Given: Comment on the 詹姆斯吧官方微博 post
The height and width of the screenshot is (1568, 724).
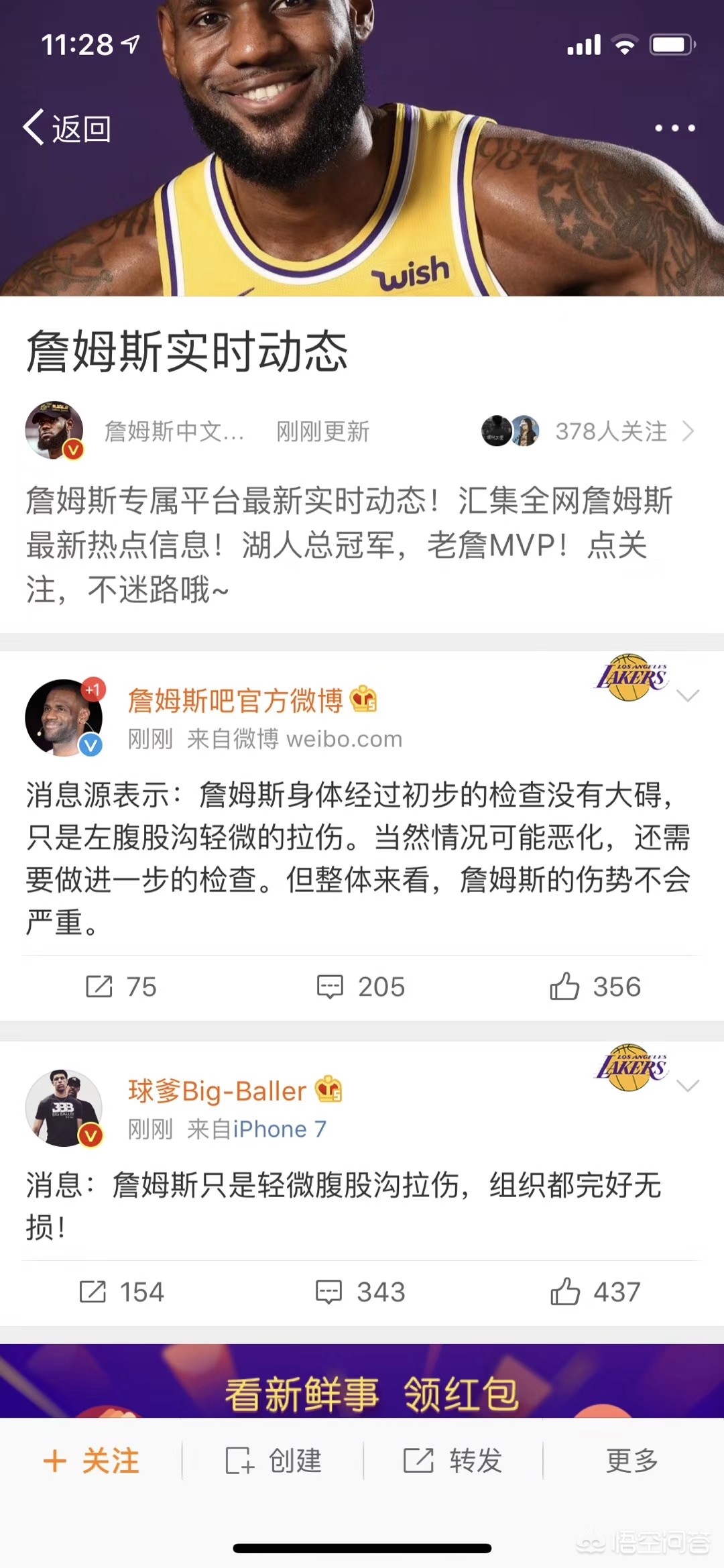Looking at the screenshot, I should (361, 987).
